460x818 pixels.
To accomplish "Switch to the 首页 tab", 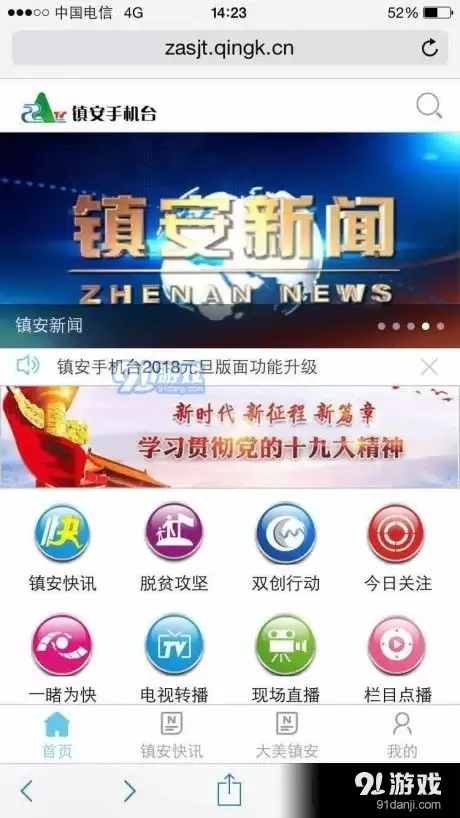I will [x=57, y=735].
